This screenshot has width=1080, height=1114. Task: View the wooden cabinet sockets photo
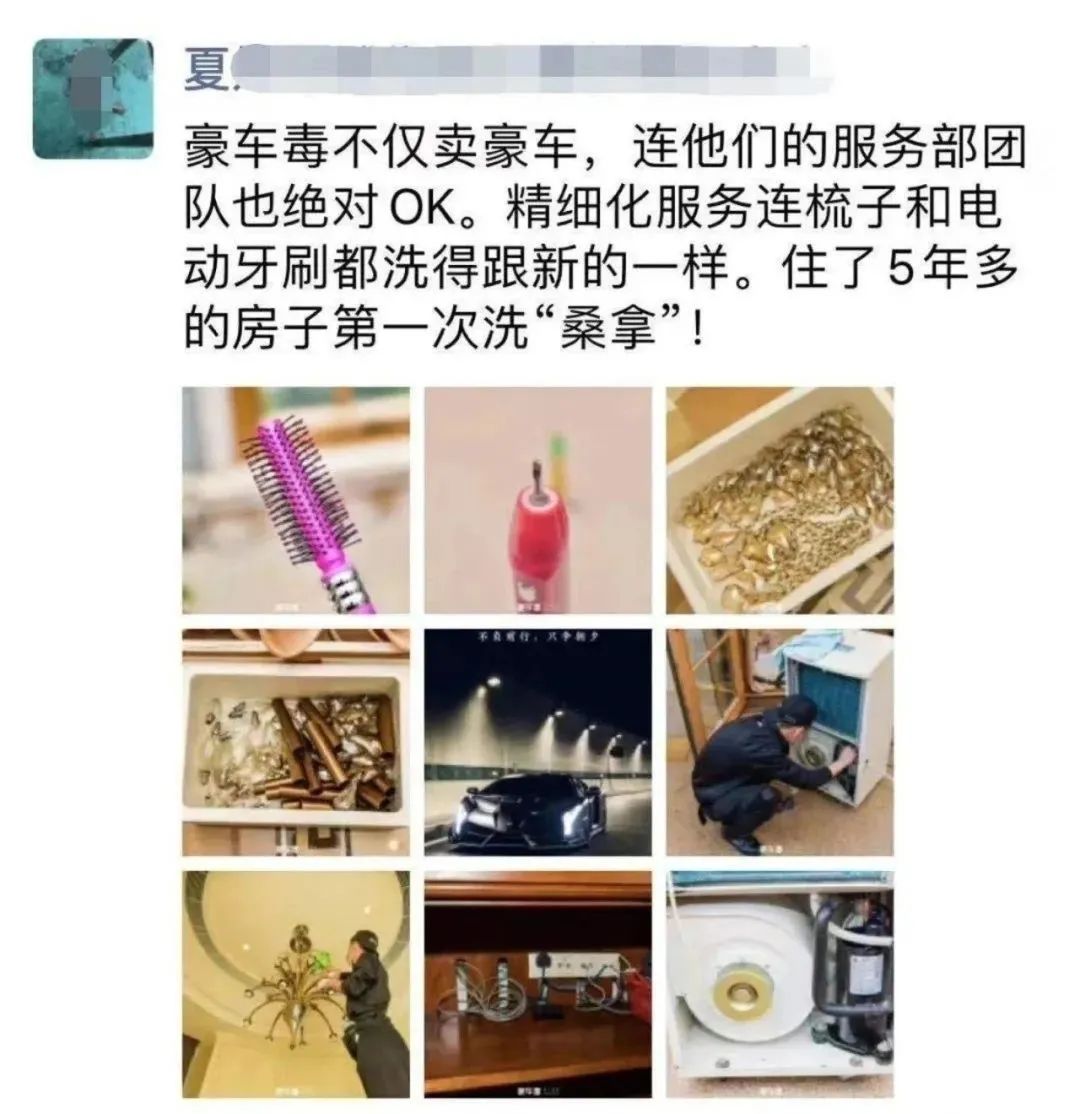tap(538, 984)
